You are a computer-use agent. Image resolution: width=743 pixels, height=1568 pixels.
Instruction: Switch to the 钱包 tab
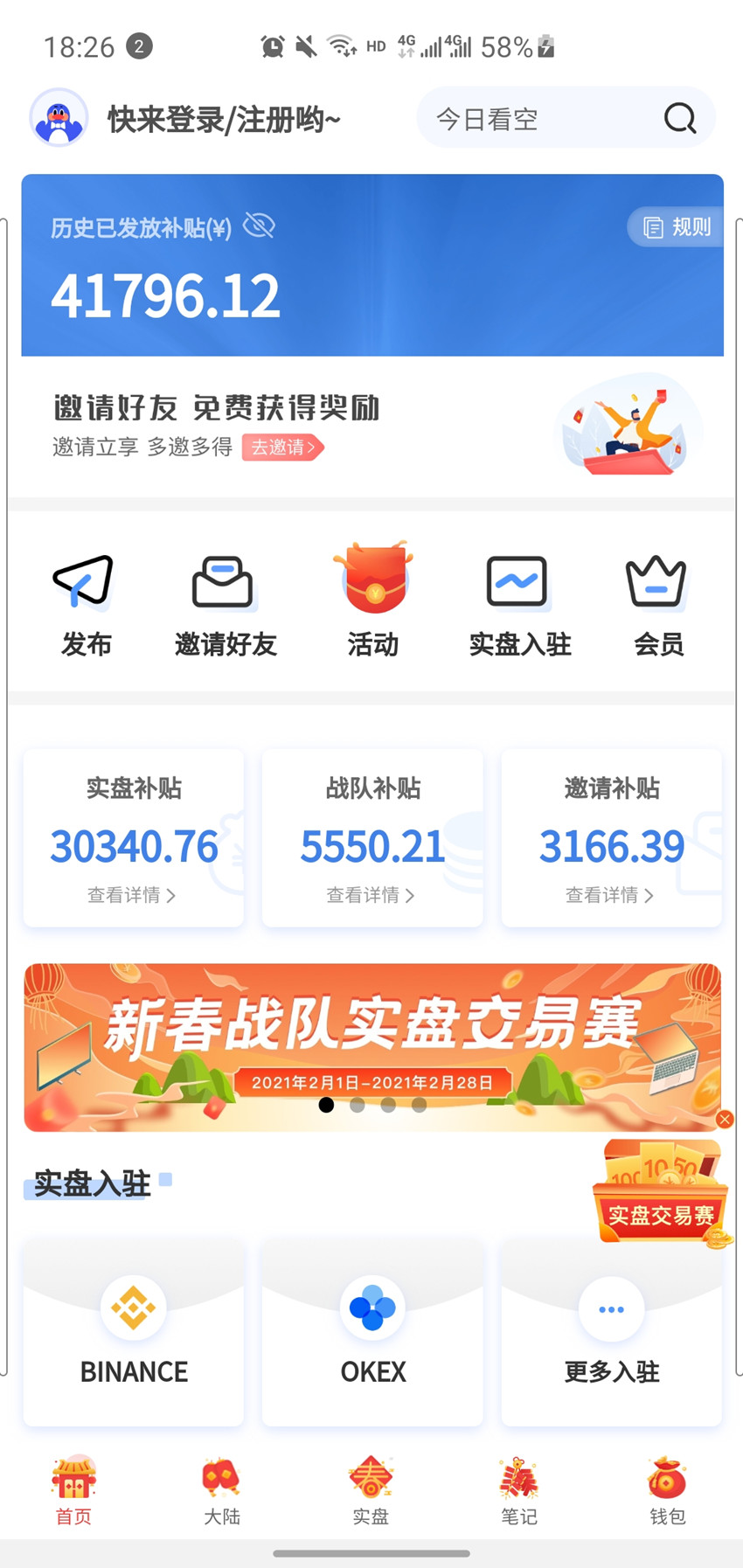pyautogui.click(x=667, y=1491)
